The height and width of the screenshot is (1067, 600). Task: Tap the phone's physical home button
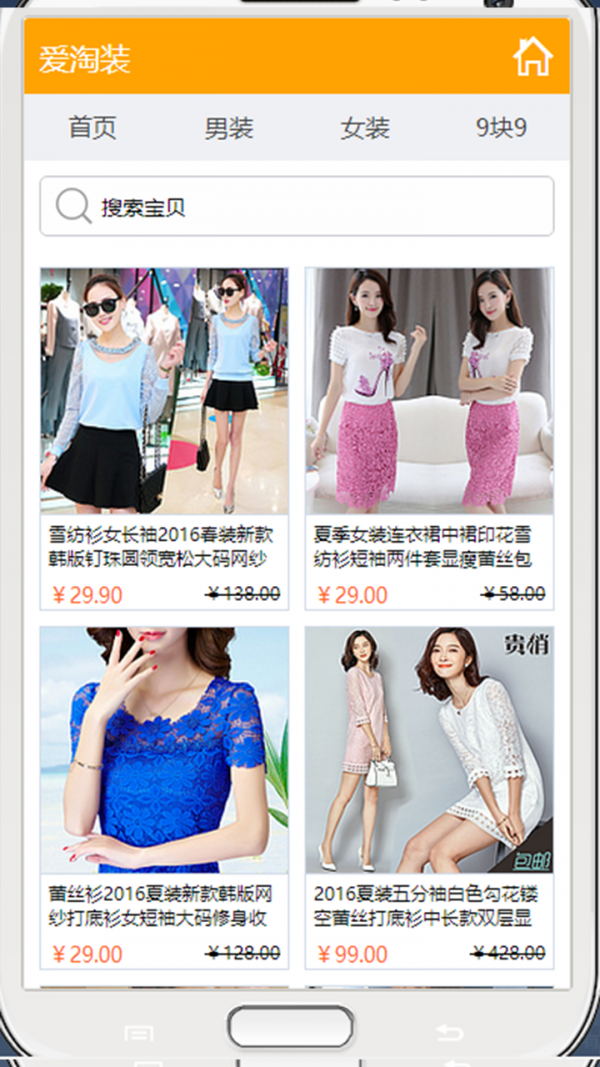click(x=290, y=1027)
